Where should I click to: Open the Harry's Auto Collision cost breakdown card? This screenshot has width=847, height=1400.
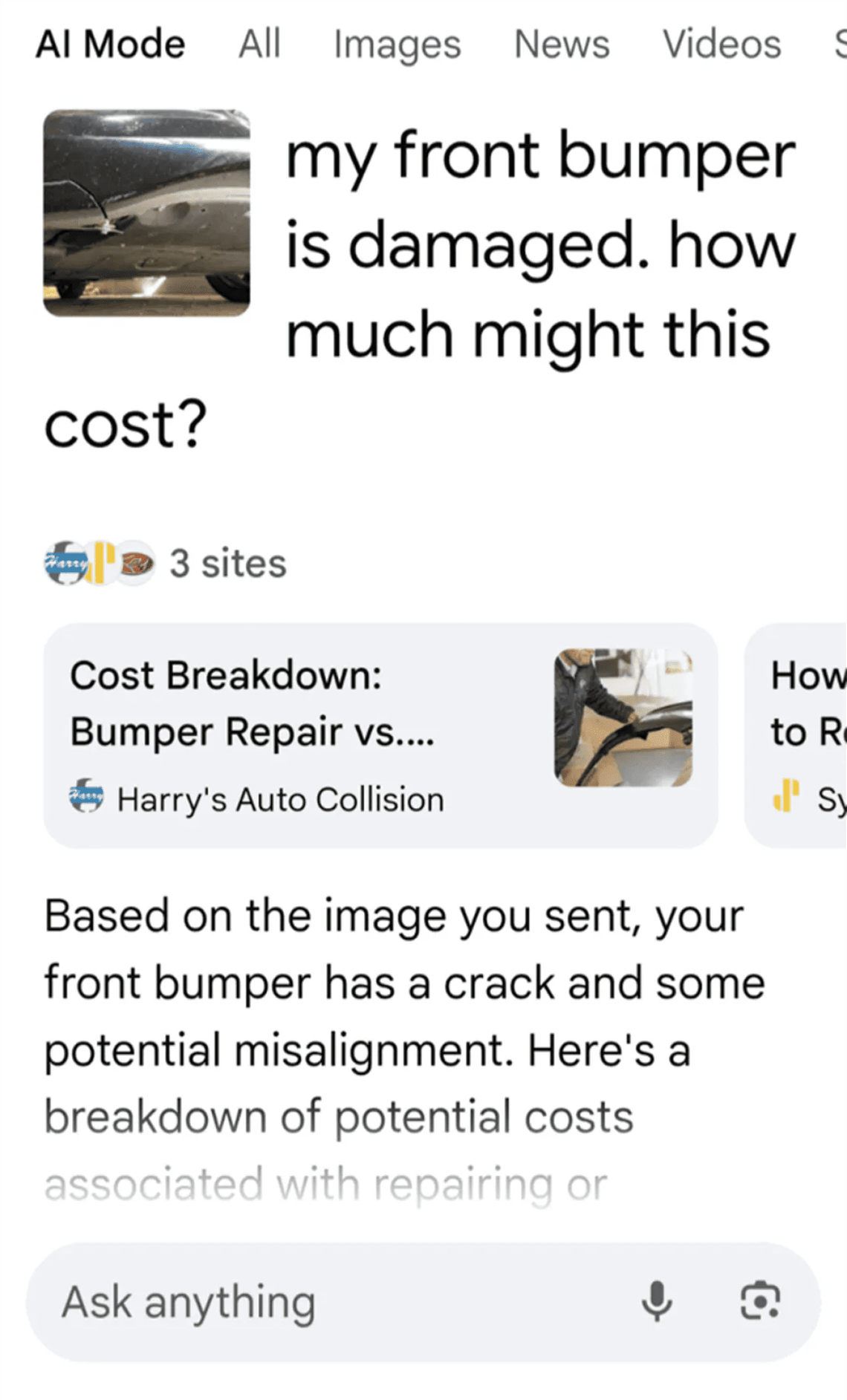380,735
